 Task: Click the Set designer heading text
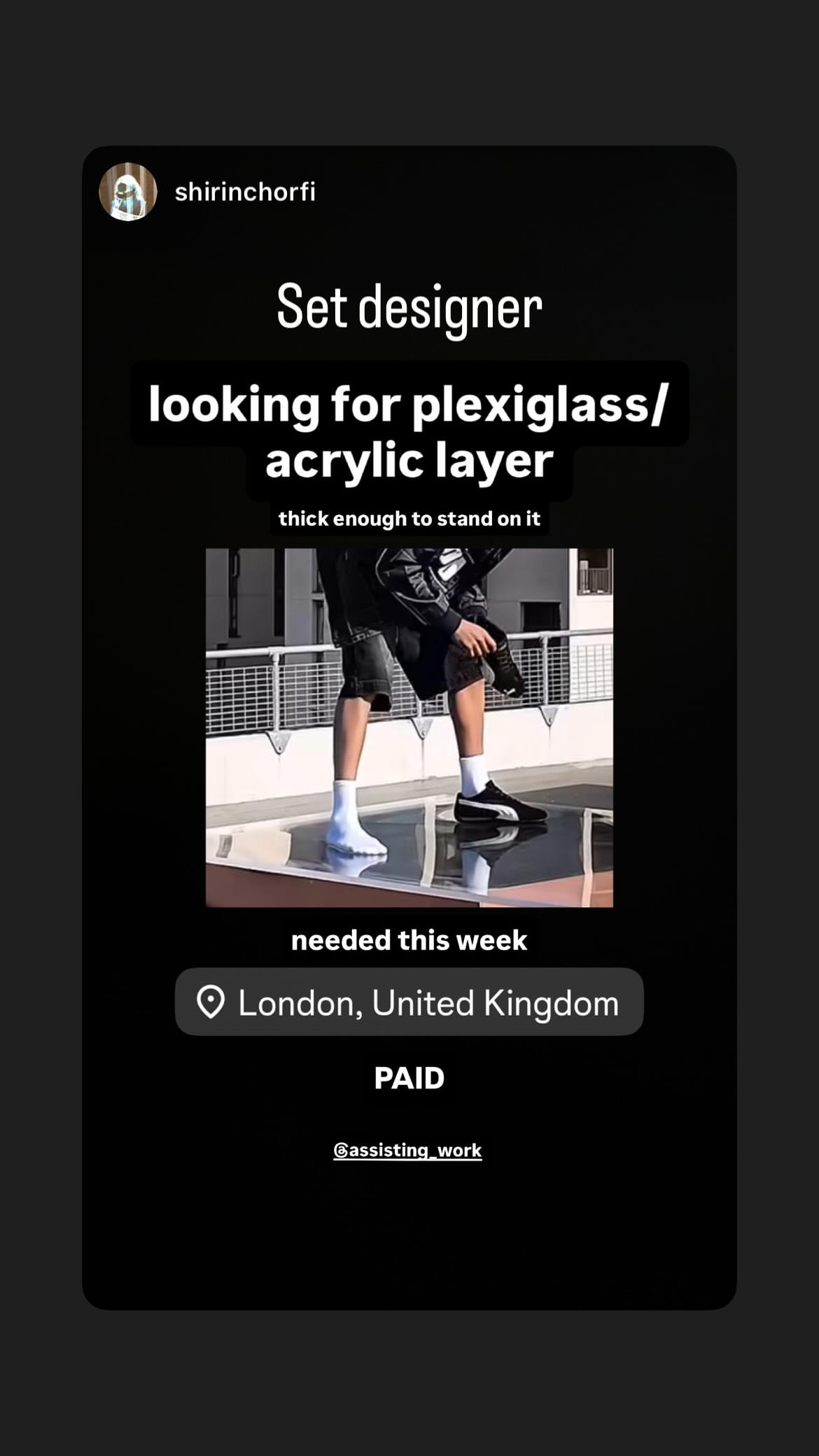pos(409,306)
